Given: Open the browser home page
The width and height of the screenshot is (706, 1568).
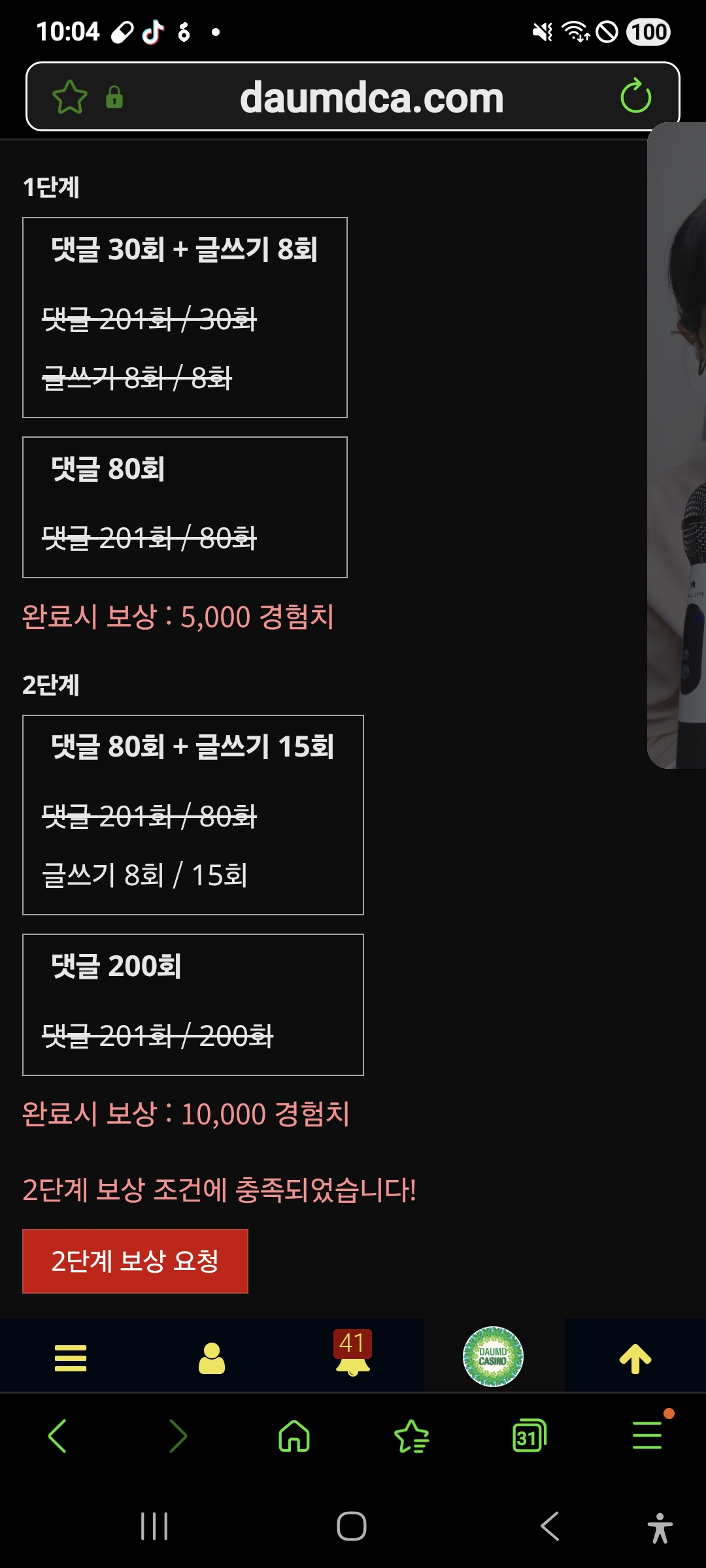Looking at the screenshot, I should 294,1436.
